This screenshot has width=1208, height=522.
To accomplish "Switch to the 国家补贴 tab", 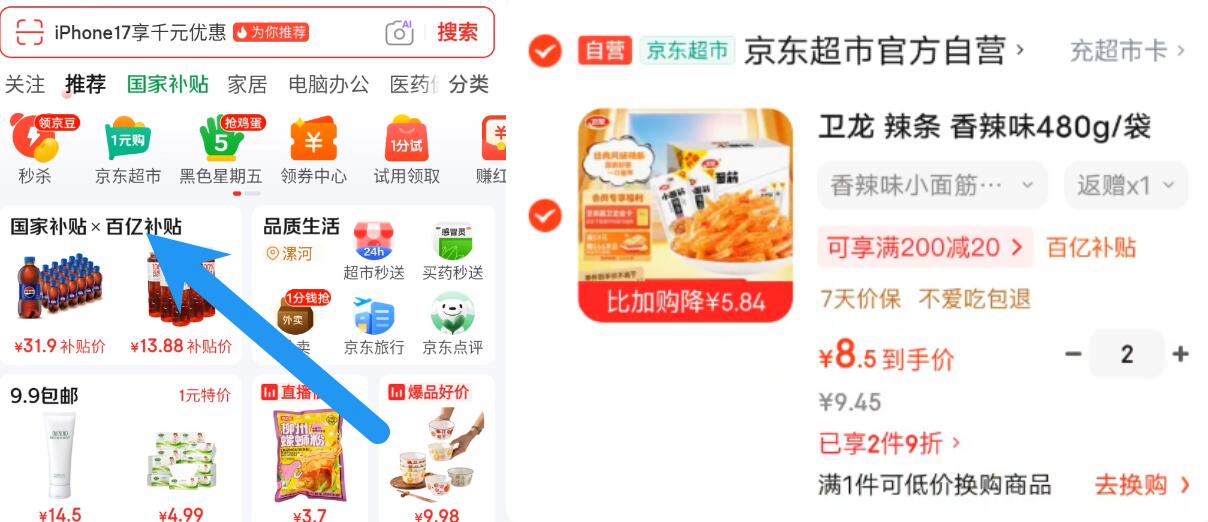I will [x=168, y=84].
